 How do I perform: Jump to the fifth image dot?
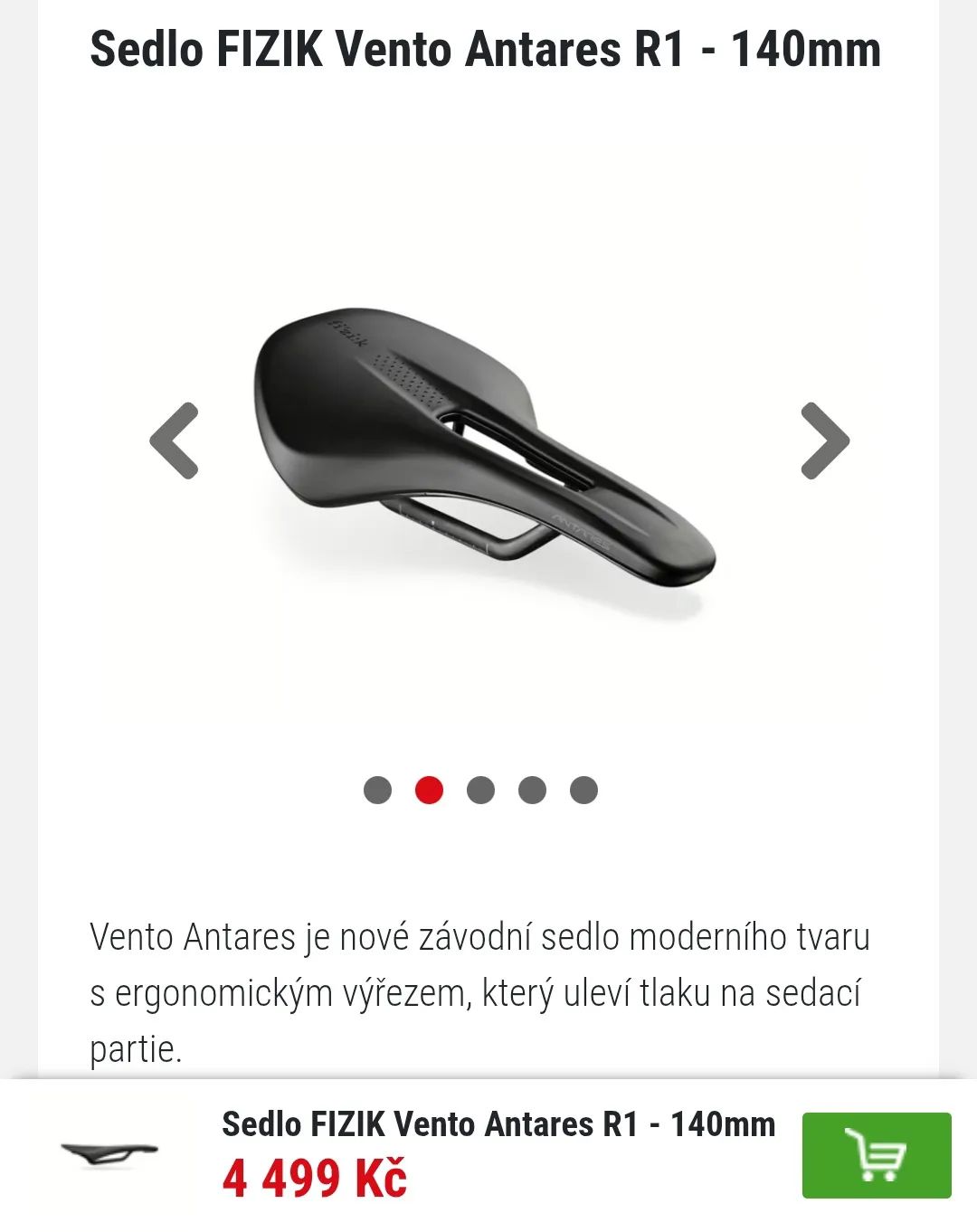583,790
